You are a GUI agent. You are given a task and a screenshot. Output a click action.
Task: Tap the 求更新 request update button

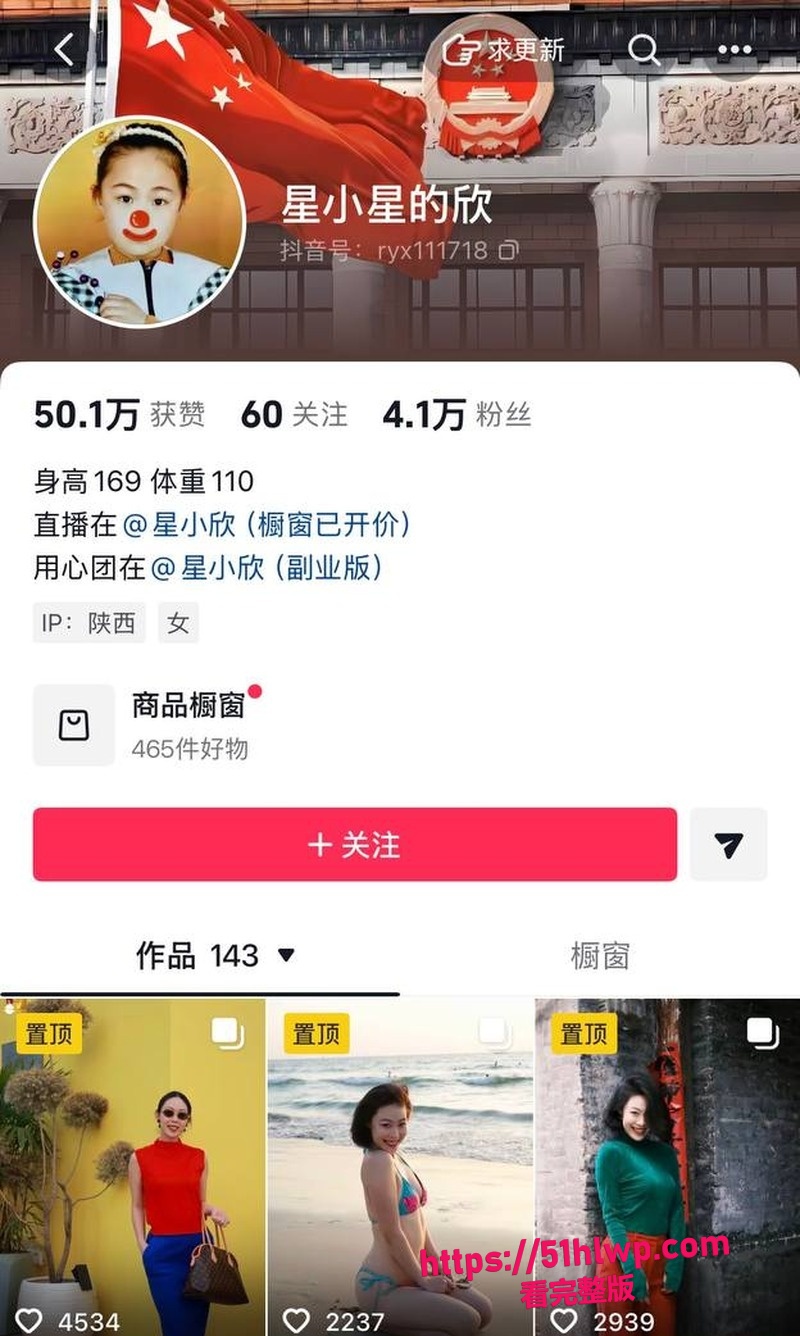(x=504, y=49)
